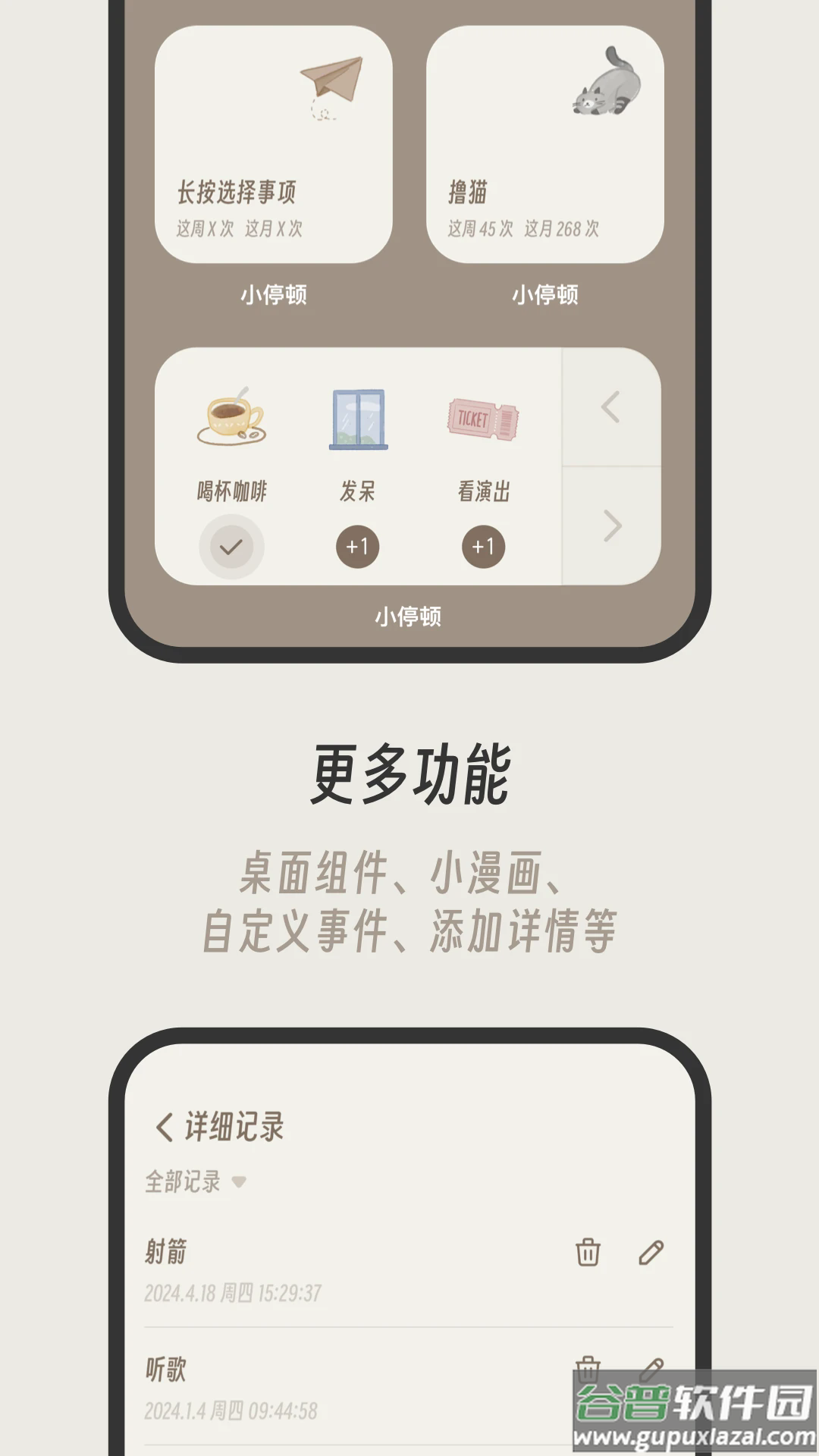Viewport: 819px width, 1456px height.
Task: Click the rainy window icon for 发呆
Action: [x=356, y=417]
